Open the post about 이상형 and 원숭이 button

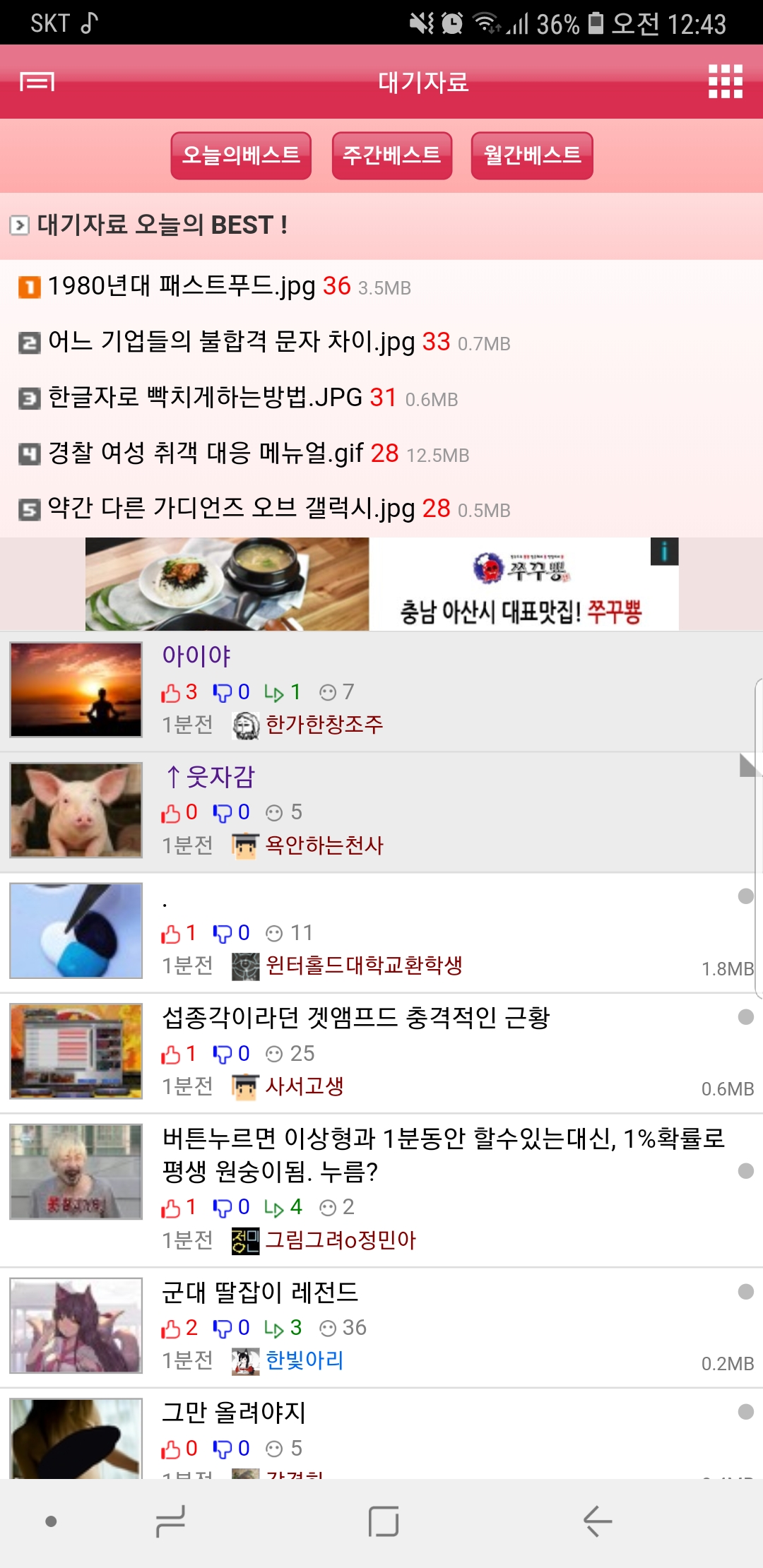tap(443, 1154)
